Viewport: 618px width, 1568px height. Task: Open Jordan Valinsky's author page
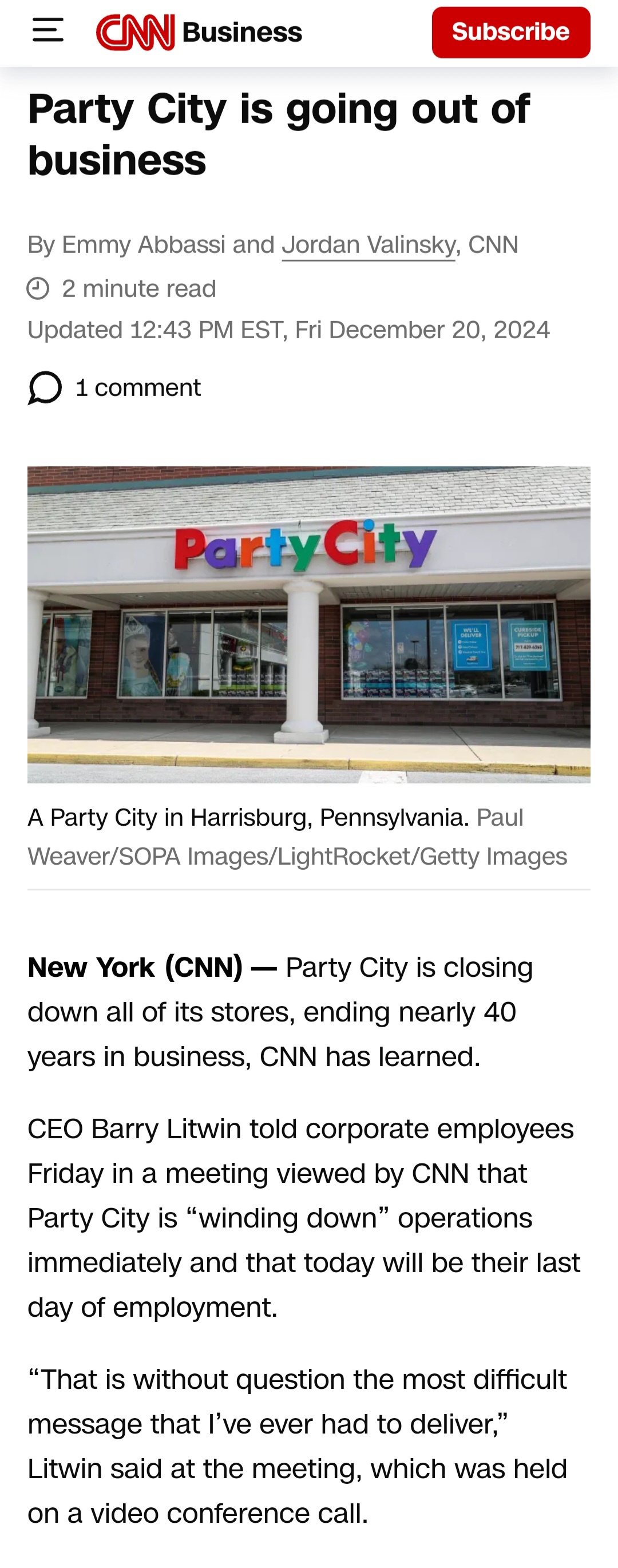pos(368,246)
